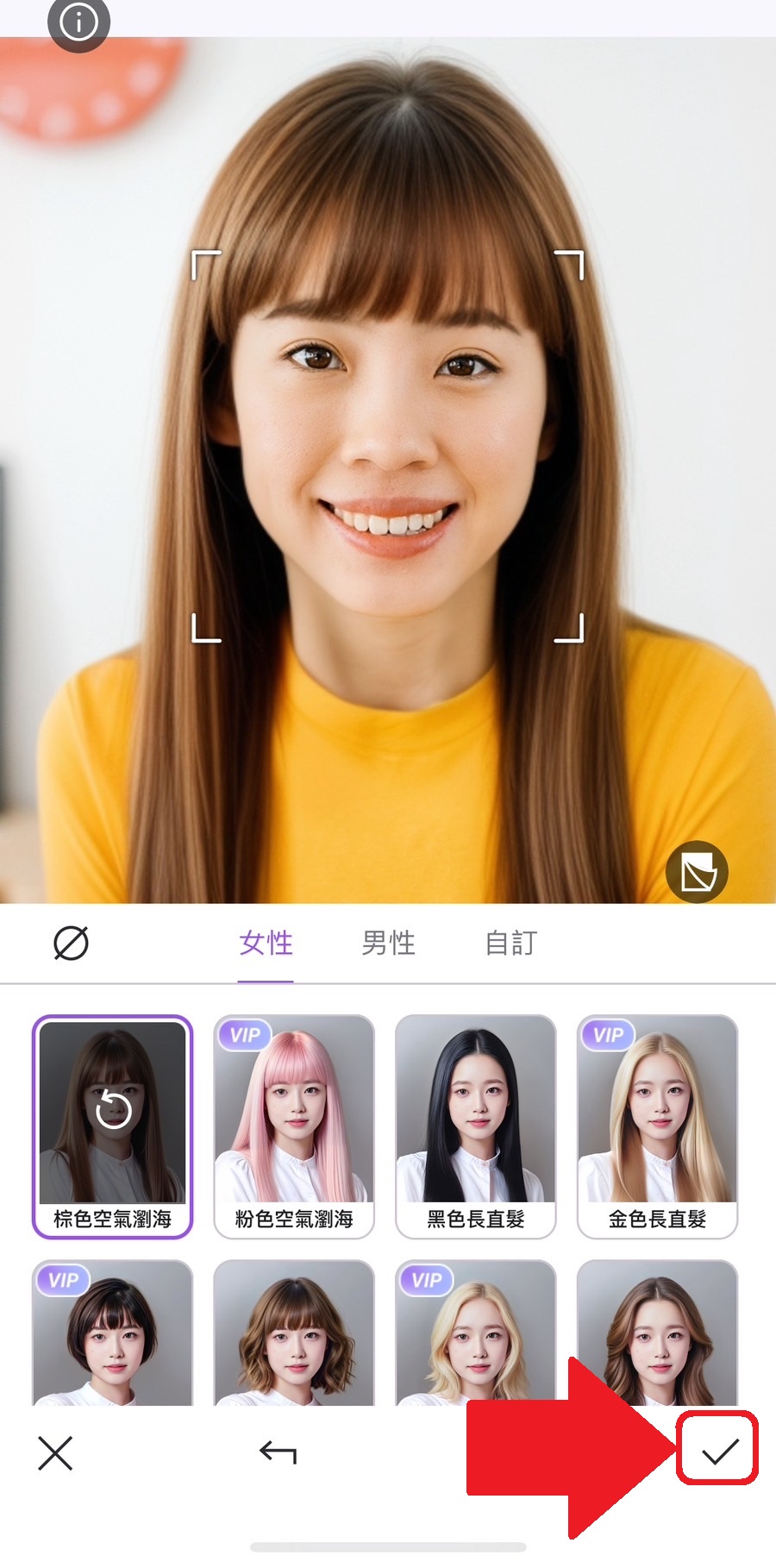776x1568 pixels.
Task: Open the info icon at top
Action: click(x=78, y=22)
